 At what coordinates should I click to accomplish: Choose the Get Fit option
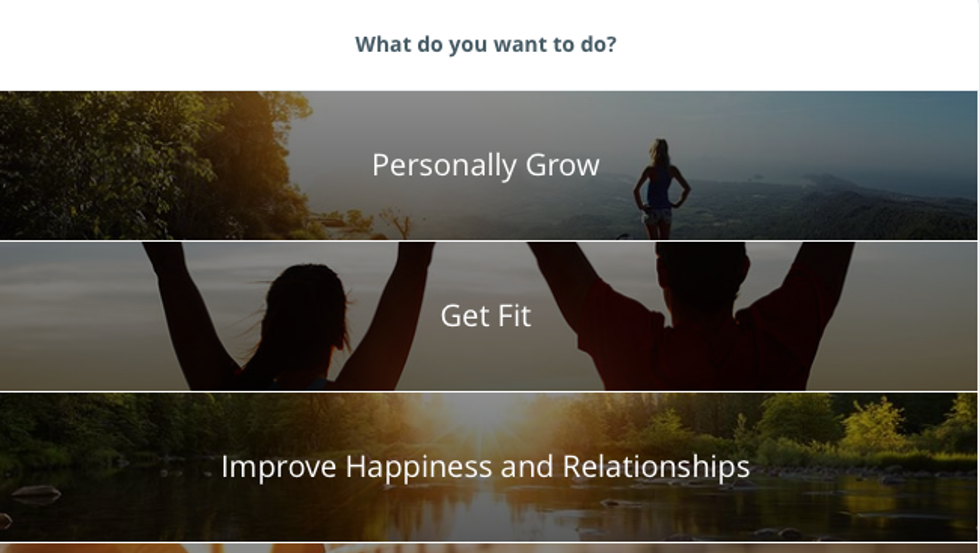coord(486,316)
